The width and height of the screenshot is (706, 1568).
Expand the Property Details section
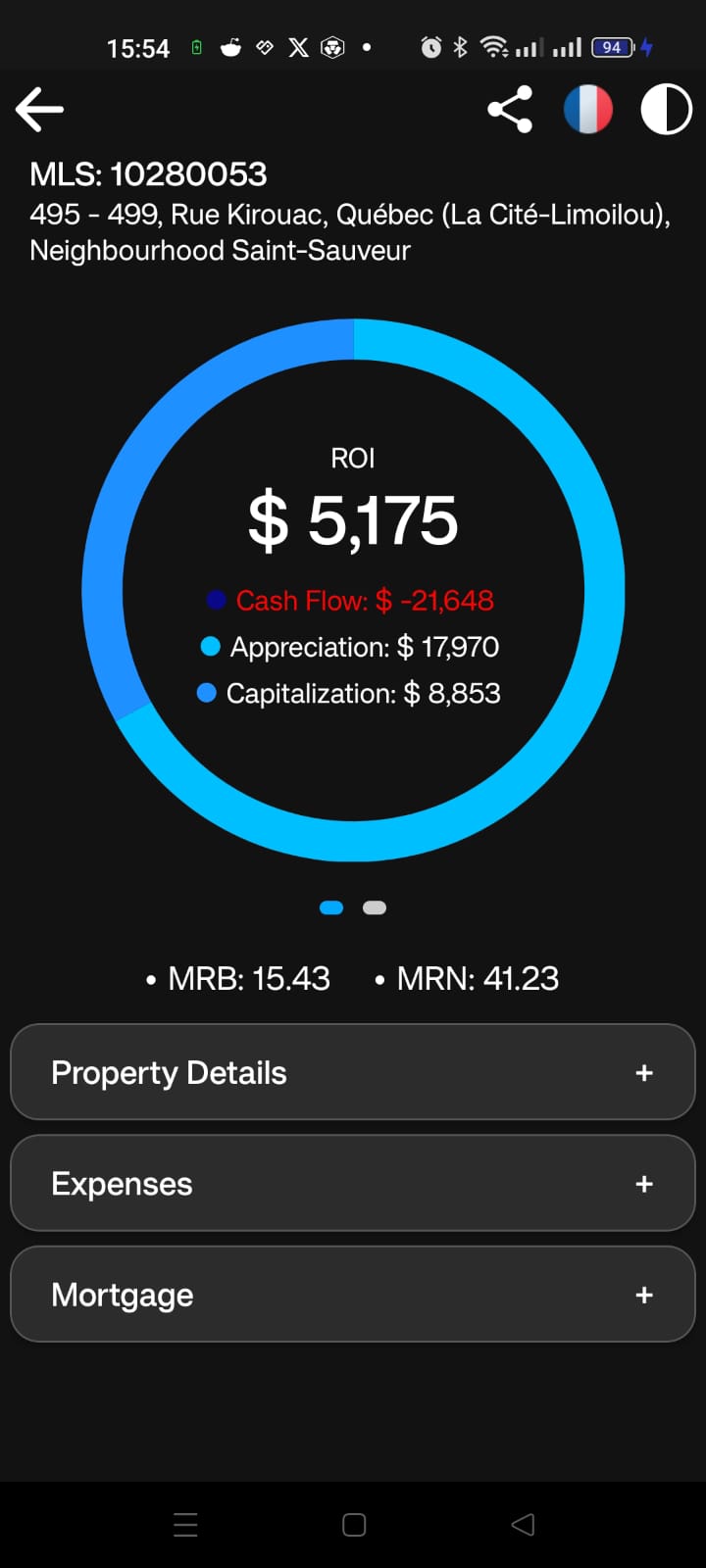pyautogui.click(x=353, y=1072)
